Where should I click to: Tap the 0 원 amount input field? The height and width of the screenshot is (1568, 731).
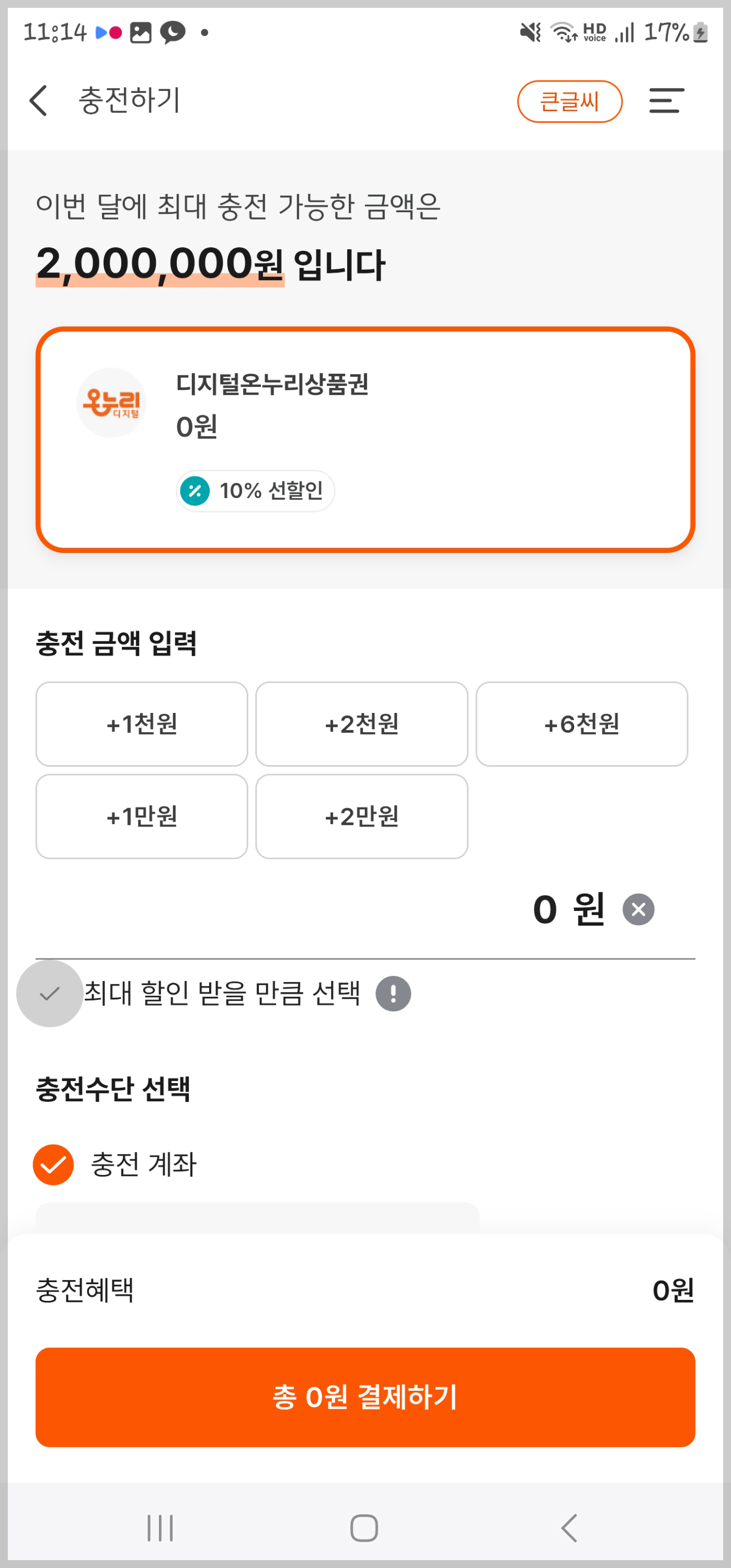(566, 910)
